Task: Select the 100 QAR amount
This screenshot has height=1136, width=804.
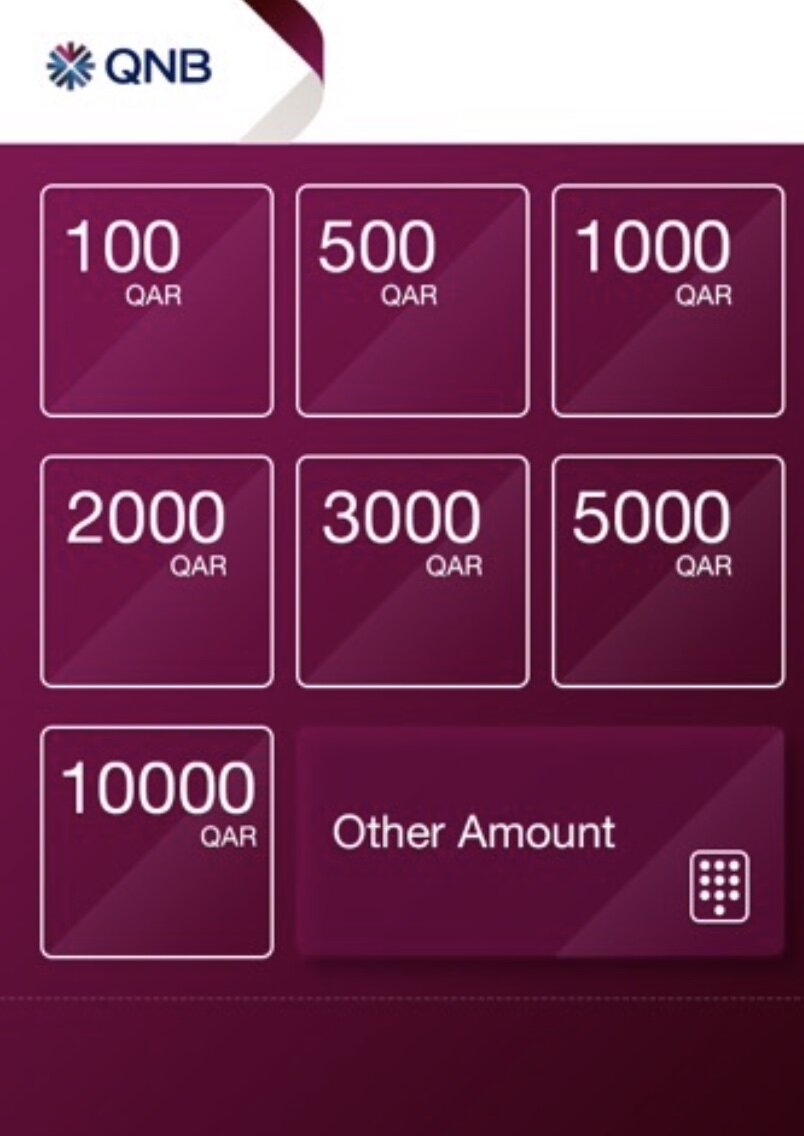Action: tap(156, 300)
